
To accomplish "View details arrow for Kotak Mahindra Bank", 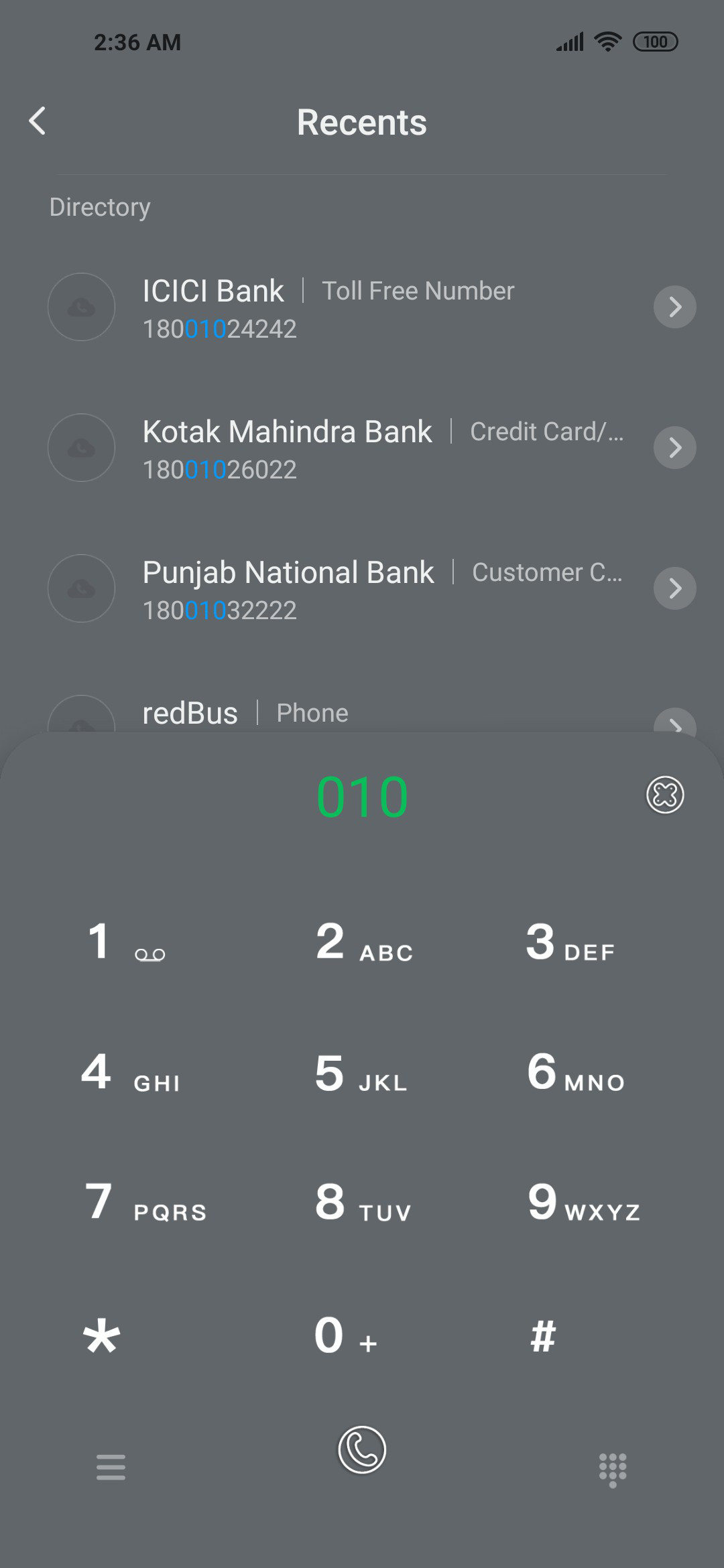I will tap(674, 448).
